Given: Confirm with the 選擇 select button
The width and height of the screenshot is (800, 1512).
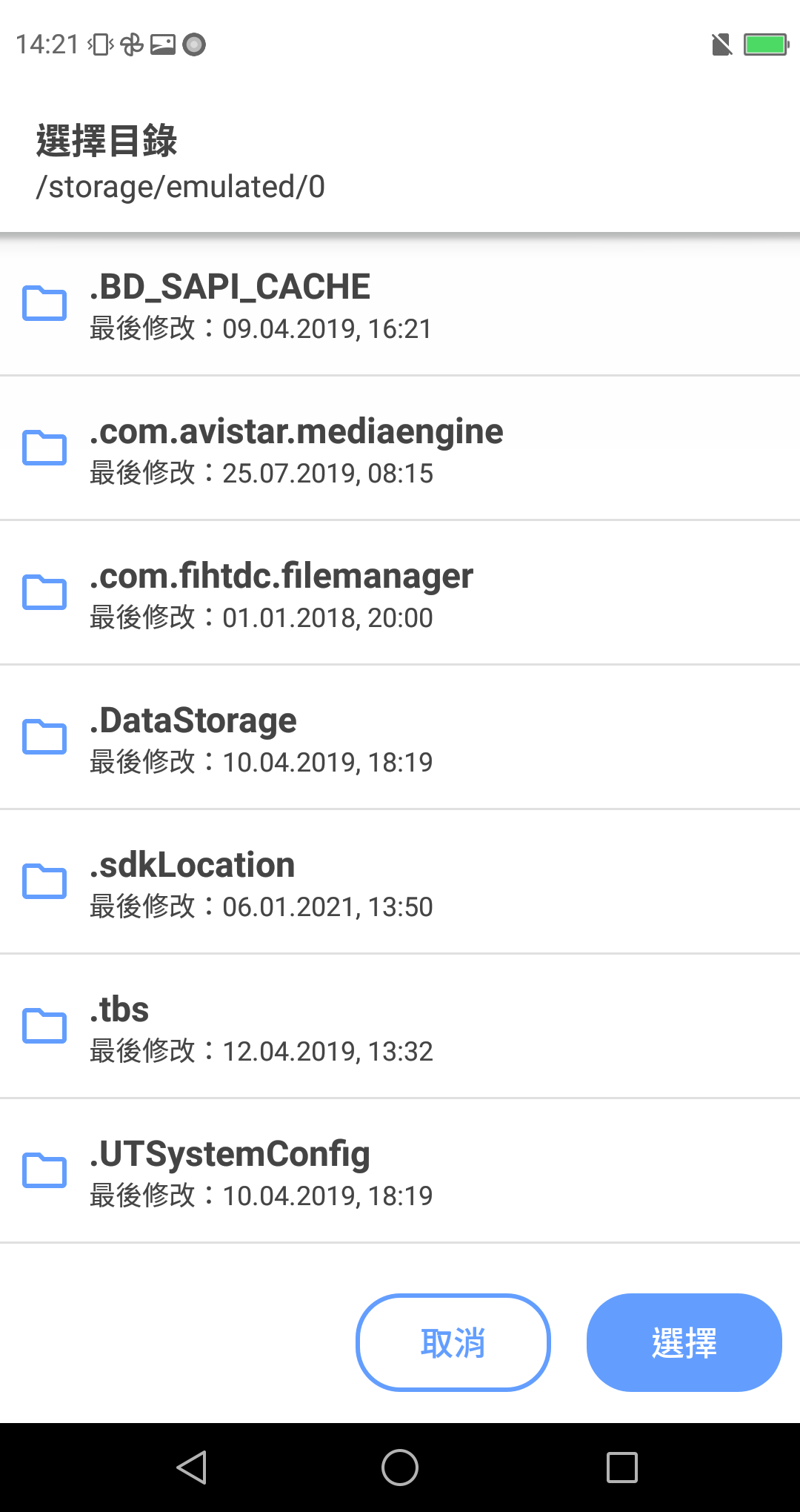Looking at the screenshot, I should (x=684, y=1342).
